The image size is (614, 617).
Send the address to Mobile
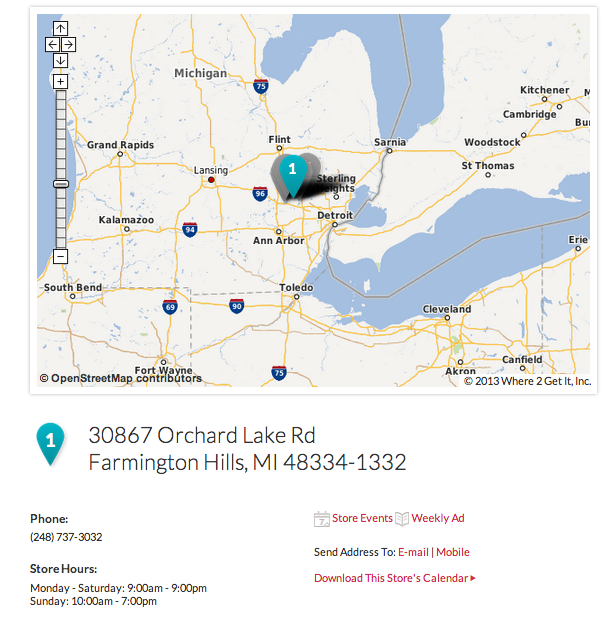click(452, 552)
